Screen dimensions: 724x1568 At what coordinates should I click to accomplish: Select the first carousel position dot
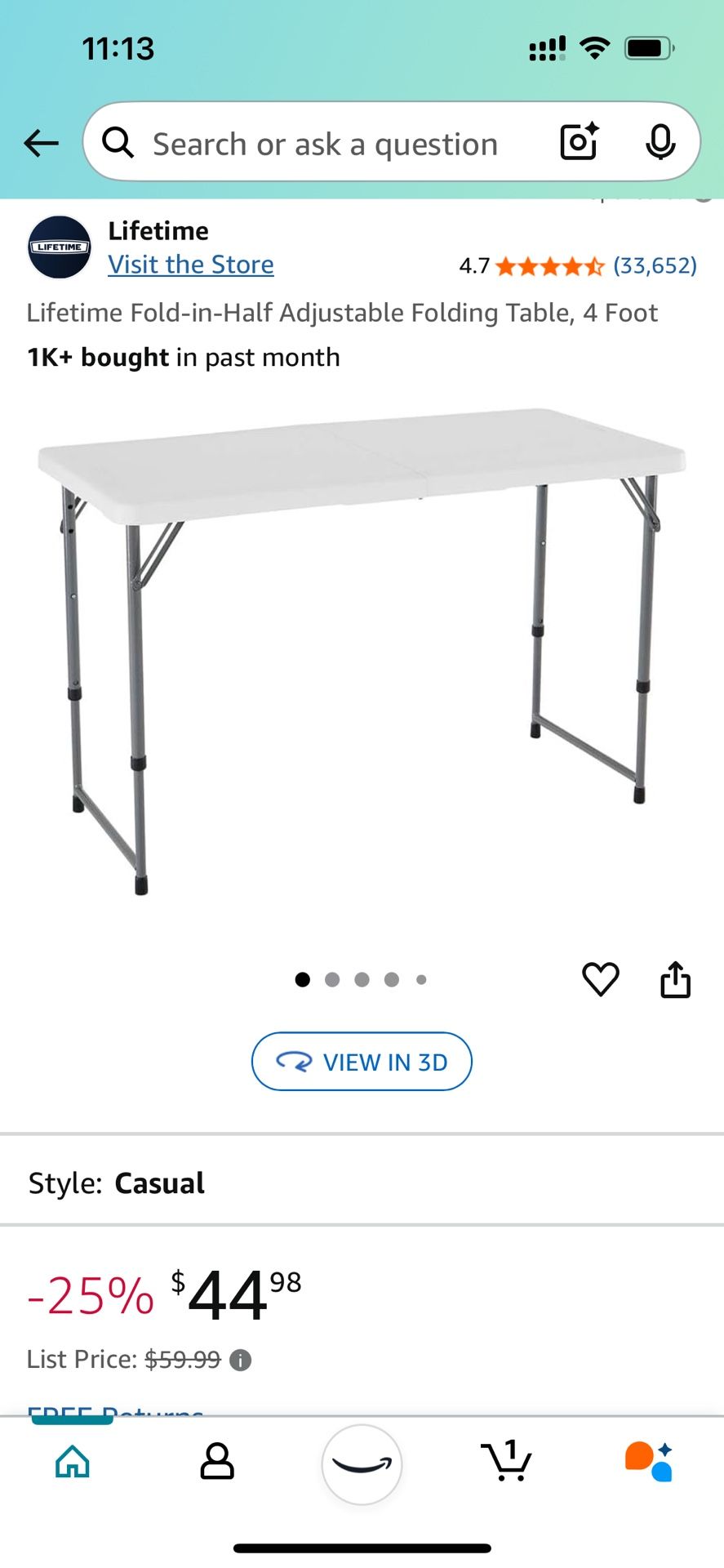point(302,978)
